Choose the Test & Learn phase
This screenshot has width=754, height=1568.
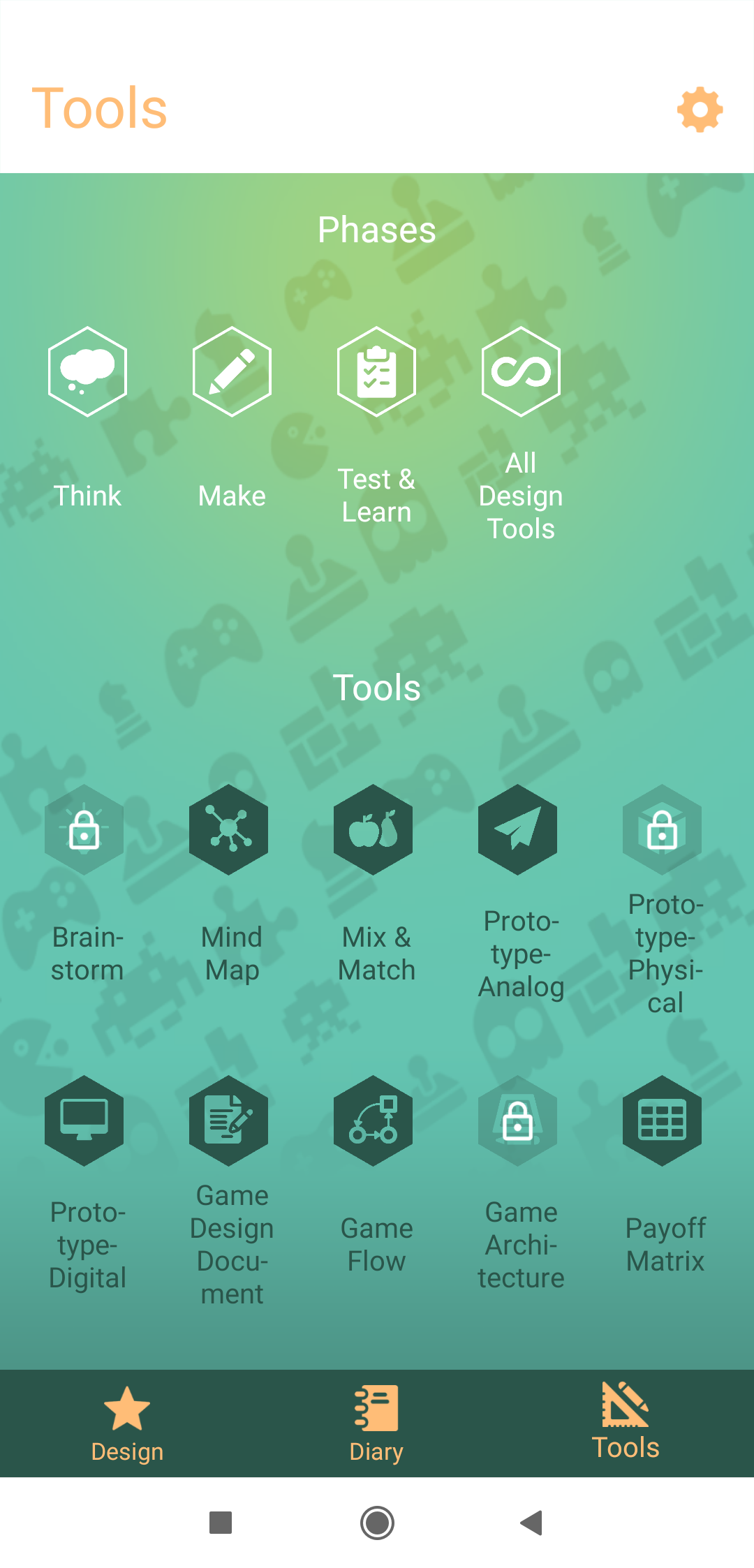[x=376, y=372]
